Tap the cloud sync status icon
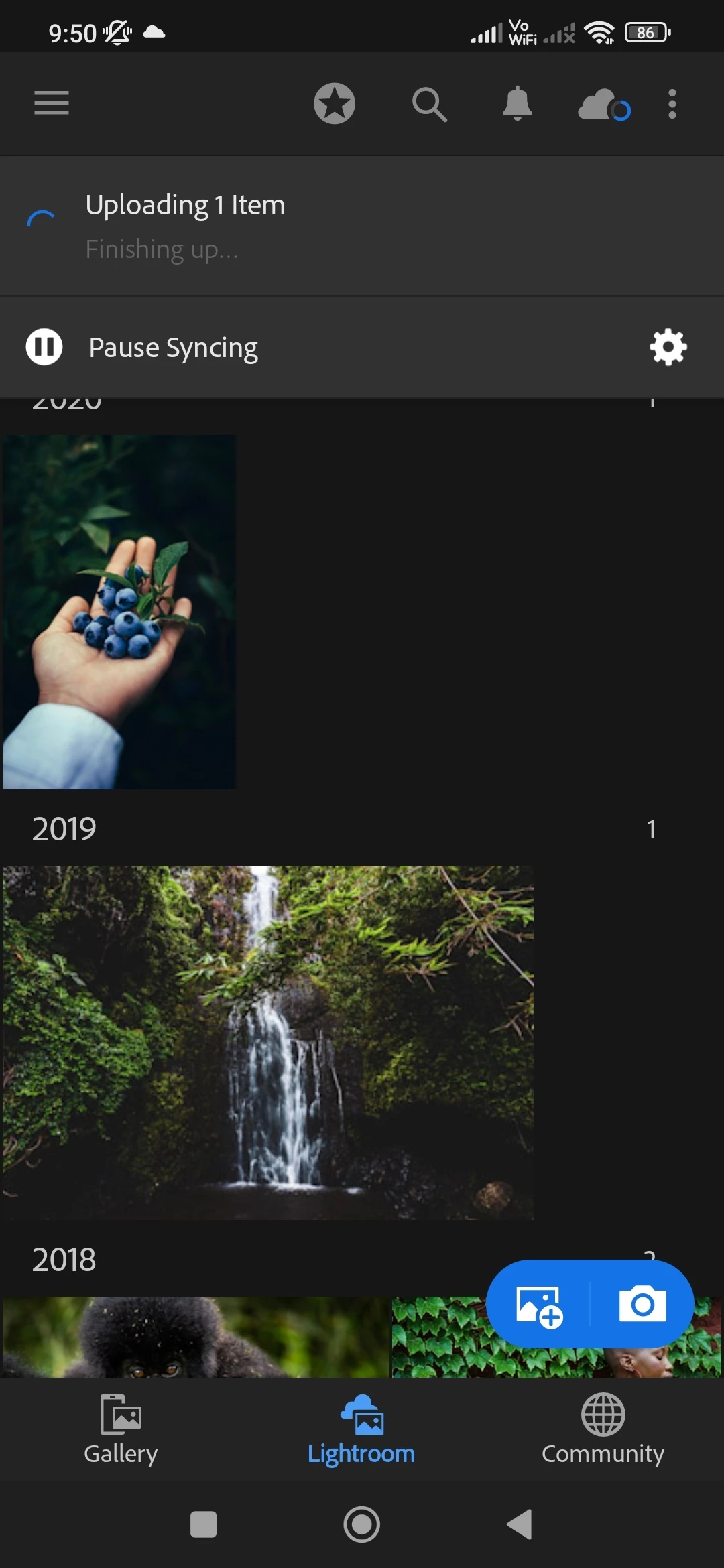This screenshot has width=724, height=1568. tap(603, 105)
